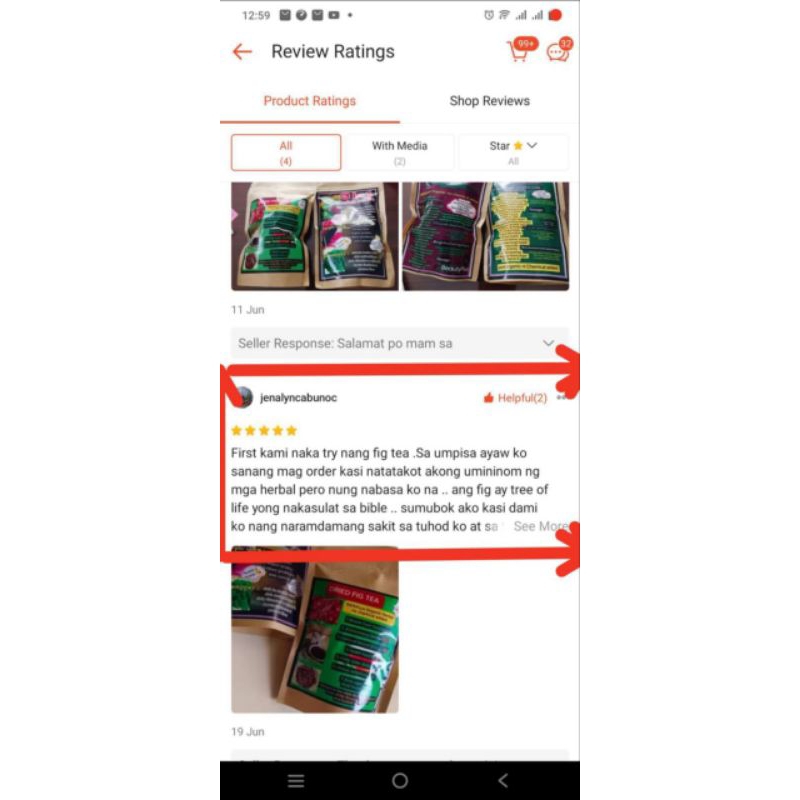The height and width of the screenshot is (800, 800).
Task: Open the chat messages icon
Action: click(x=558, y=51)
